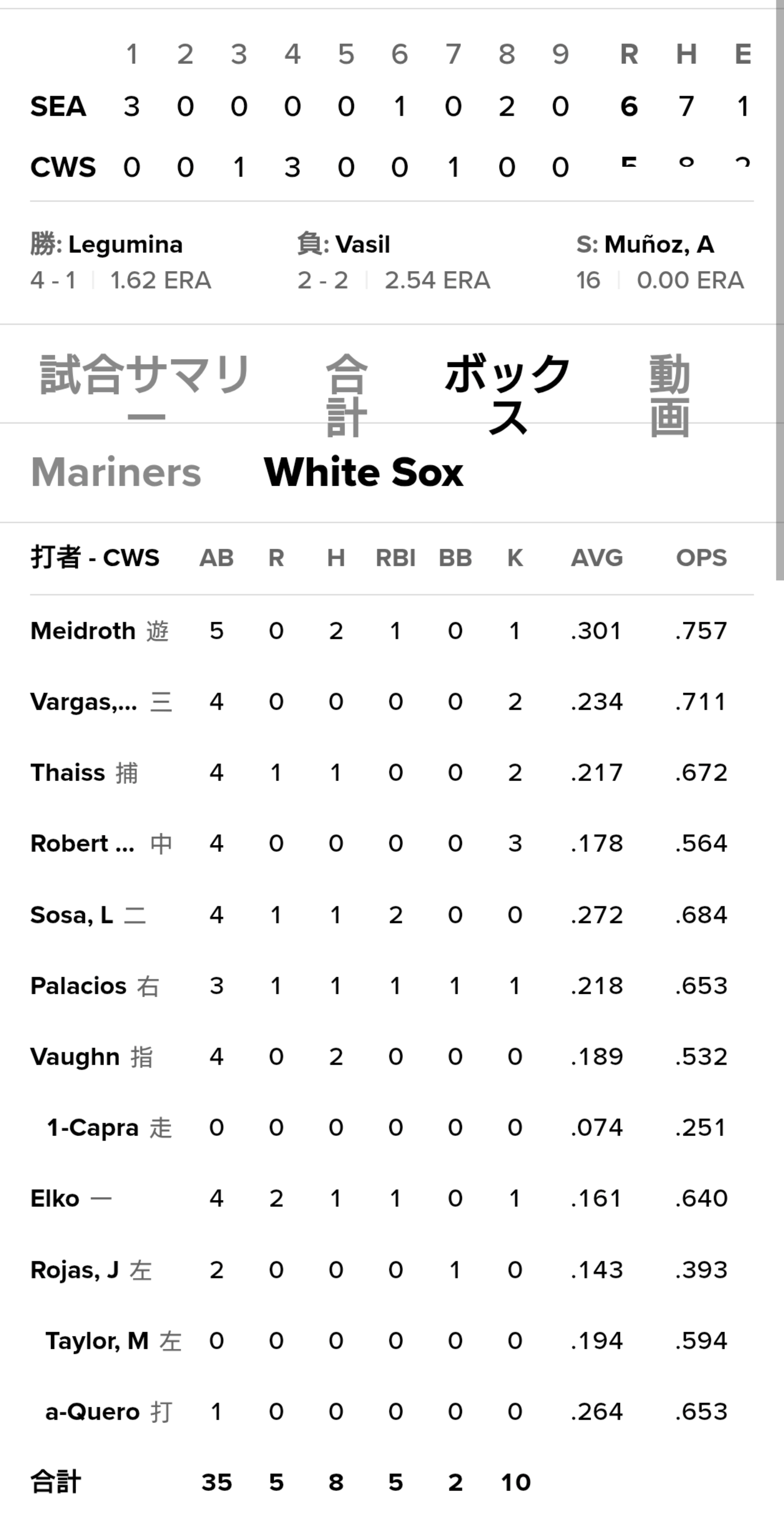The image size is (784, 1533).
Task: Open Meidroth's player page
Action: (x=83, y=631)
